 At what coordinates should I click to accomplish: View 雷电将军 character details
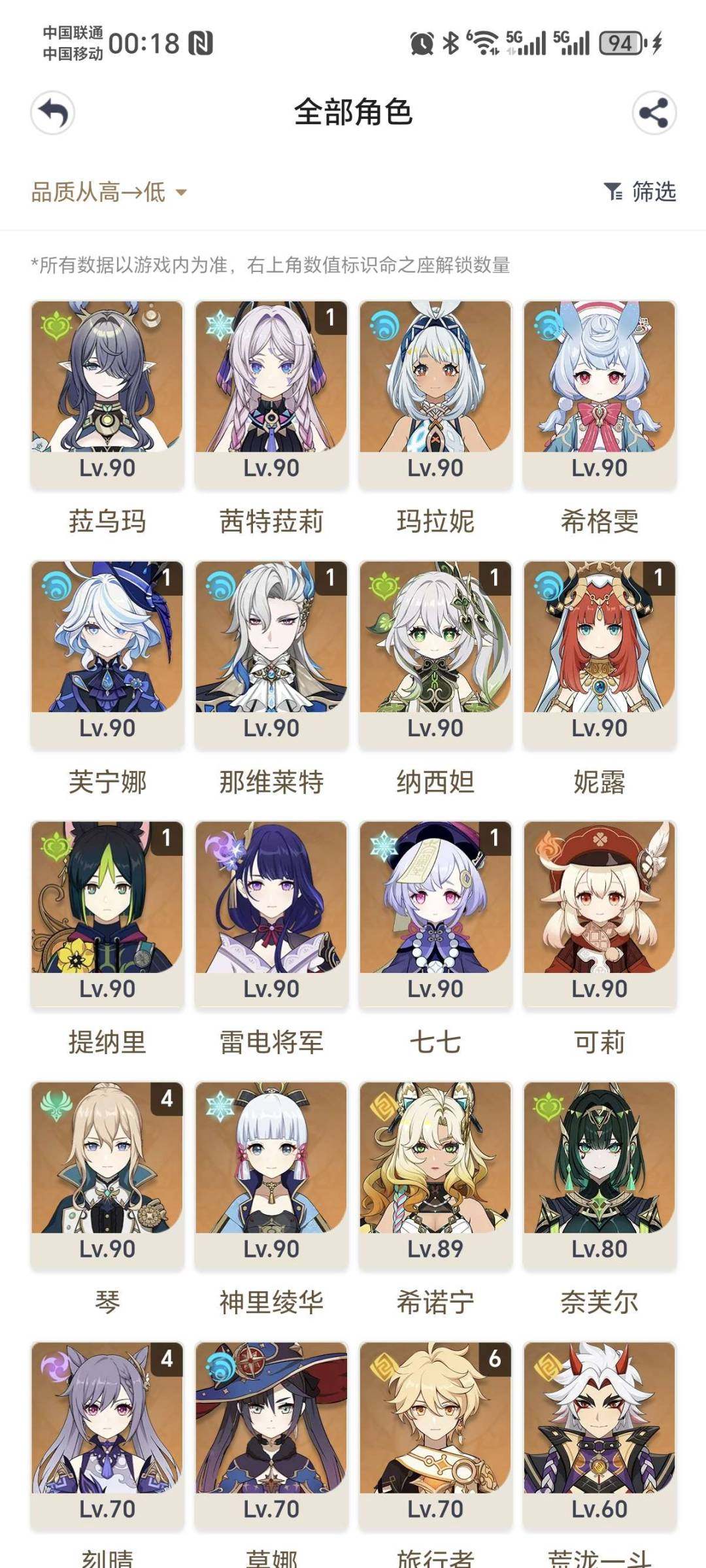(271, 913)
